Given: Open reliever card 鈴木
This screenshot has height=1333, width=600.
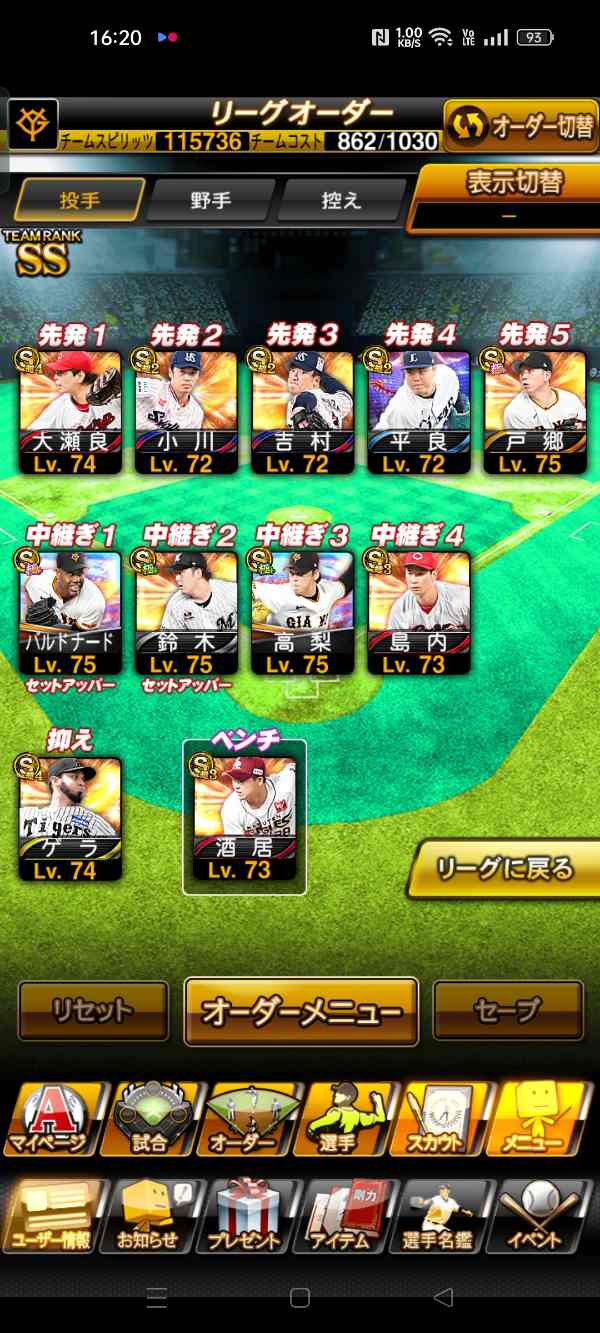Looking at the screenshot, I should 186,612.
